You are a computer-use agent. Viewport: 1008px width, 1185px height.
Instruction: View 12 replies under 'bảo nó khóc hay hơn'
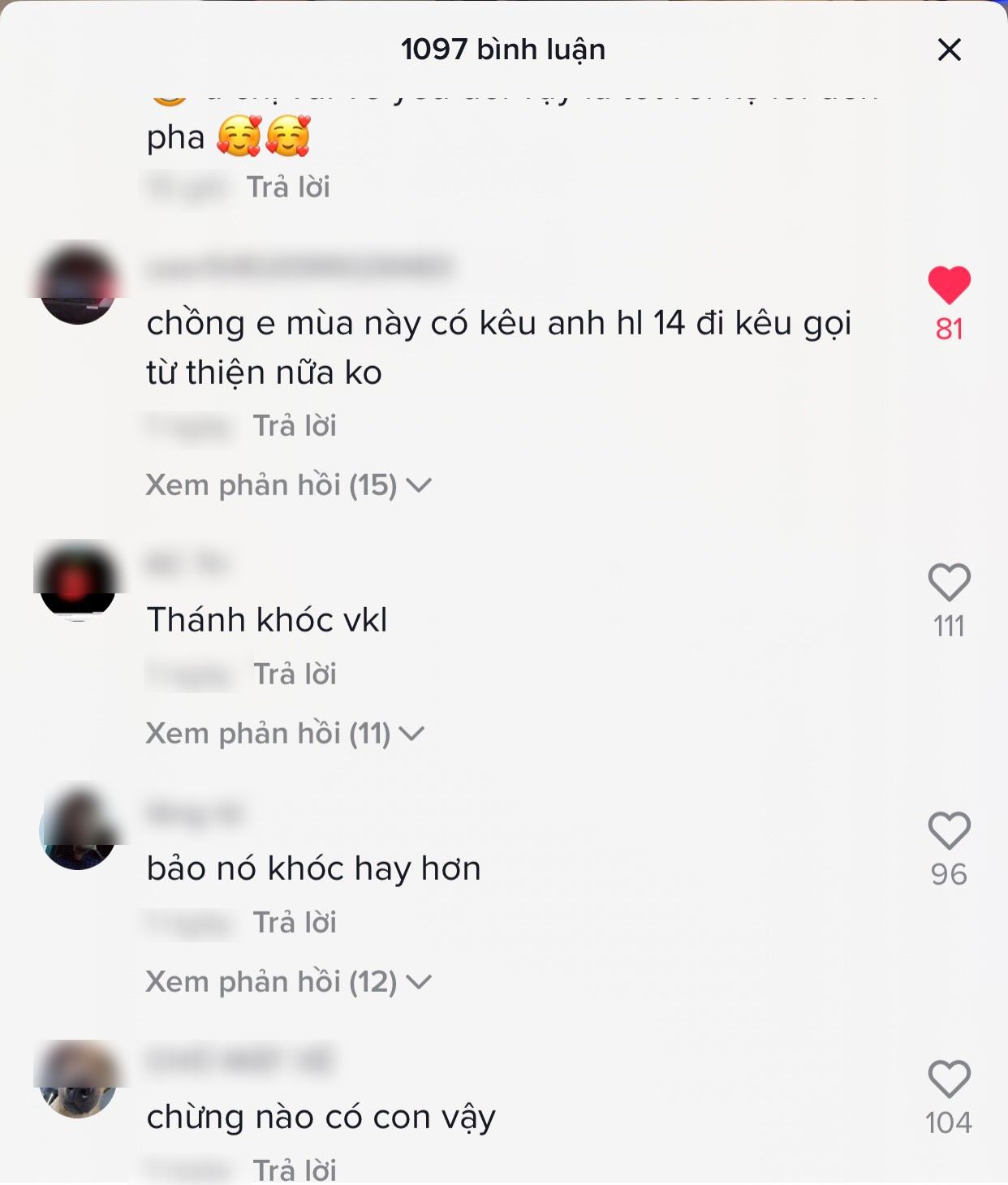[288, 982]
